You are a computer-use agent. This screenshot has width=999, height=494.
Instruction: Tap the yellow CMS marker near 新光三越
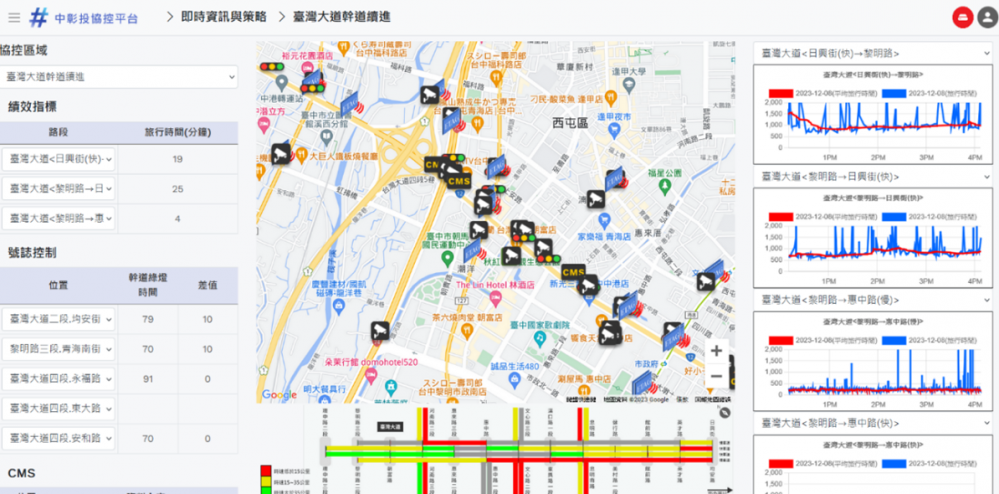point(573,271)
